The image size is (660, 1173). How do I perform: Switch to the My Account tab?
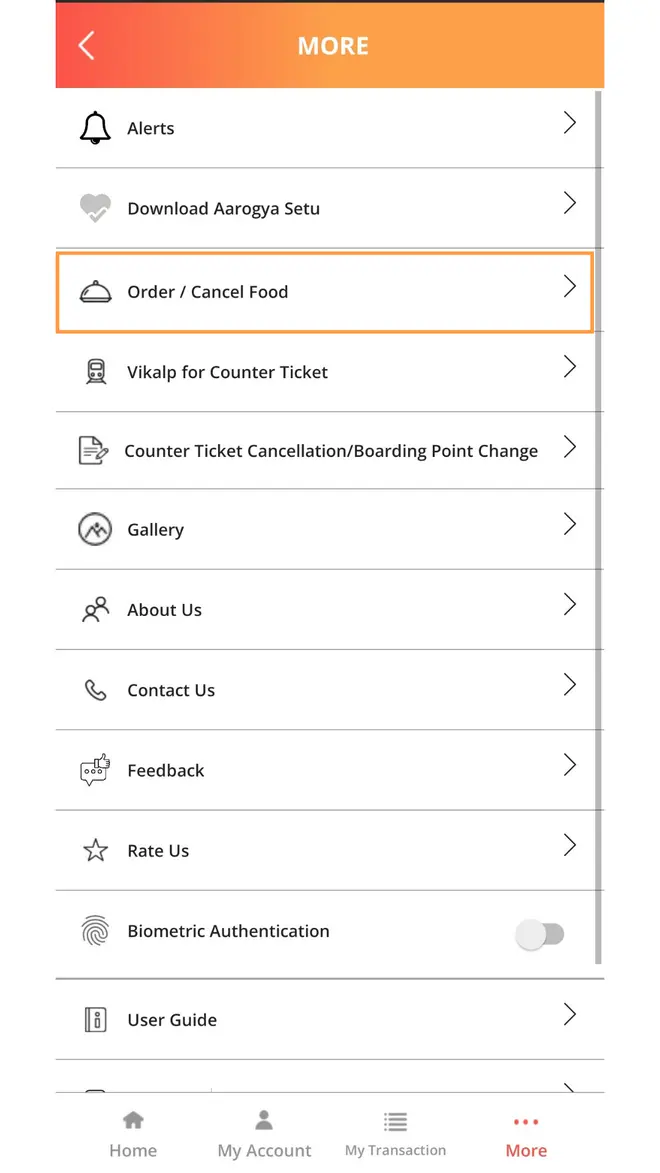[264, 1134]
